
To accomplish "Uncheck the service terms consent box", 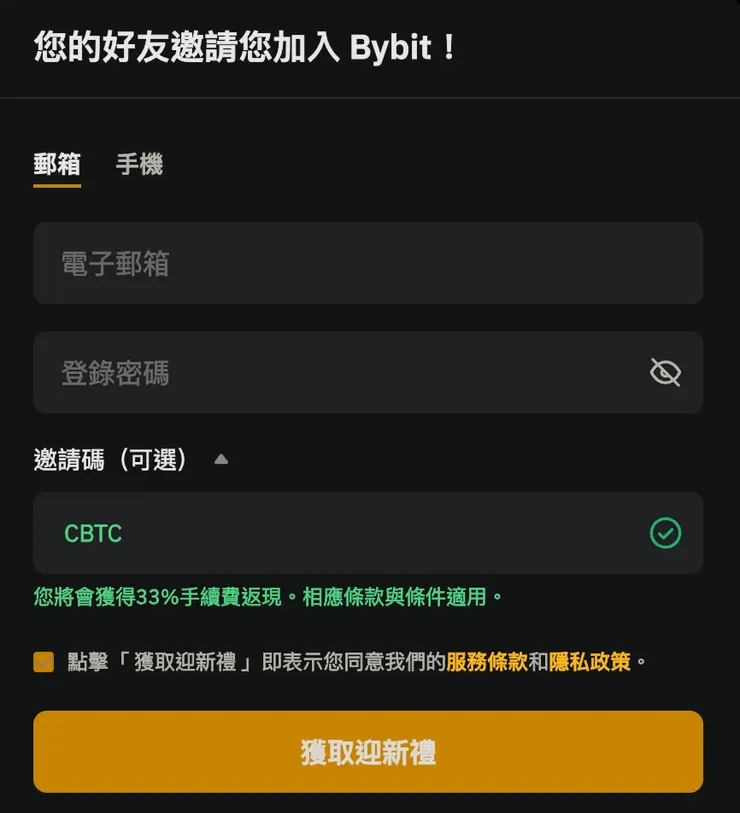I will (45, 660).
